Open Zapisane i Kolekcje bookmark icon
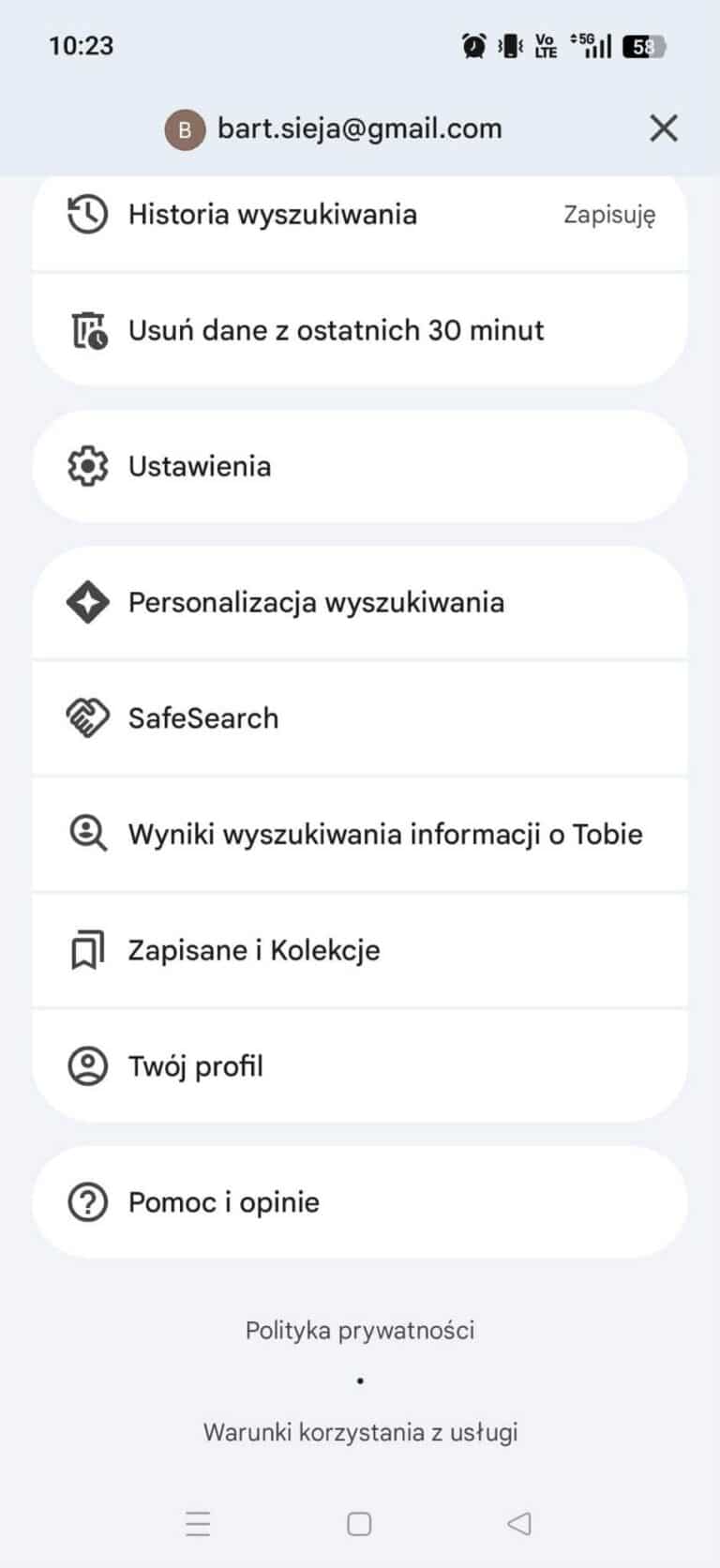This screenshot has height=1568, width=720. click(86, 949)
